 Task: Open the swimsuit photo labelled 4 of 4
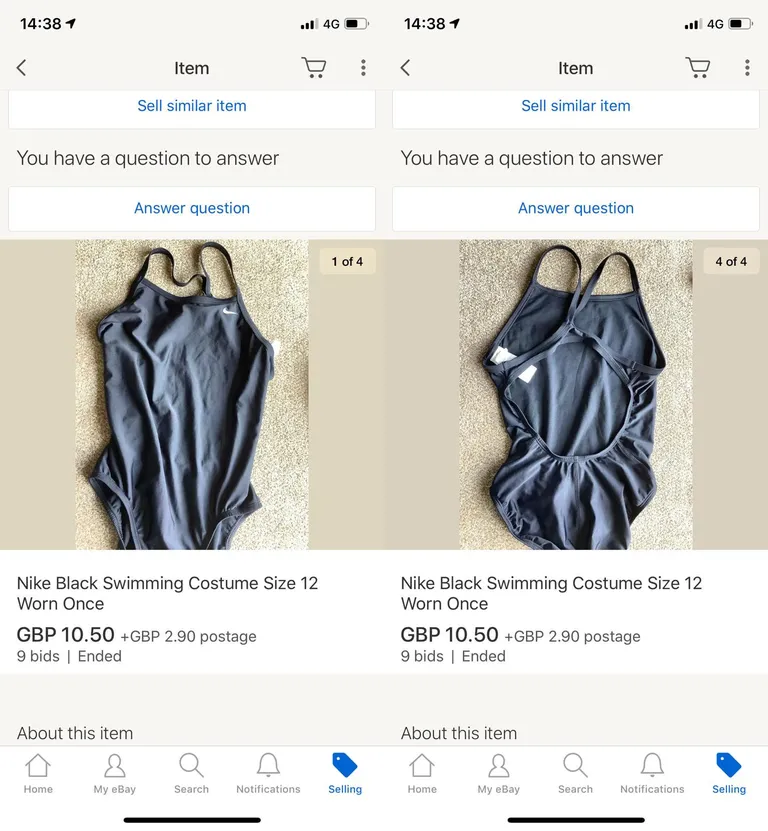click(576, 395)
